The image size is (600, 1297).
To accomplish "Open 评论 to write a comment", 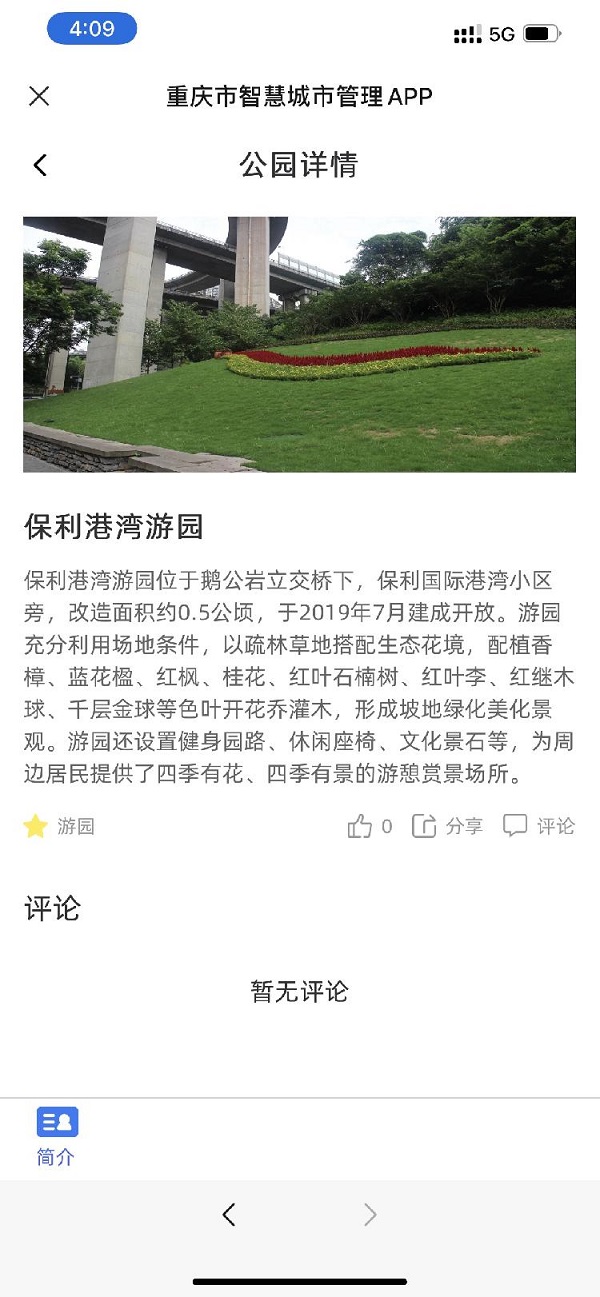I will point(539,826).
